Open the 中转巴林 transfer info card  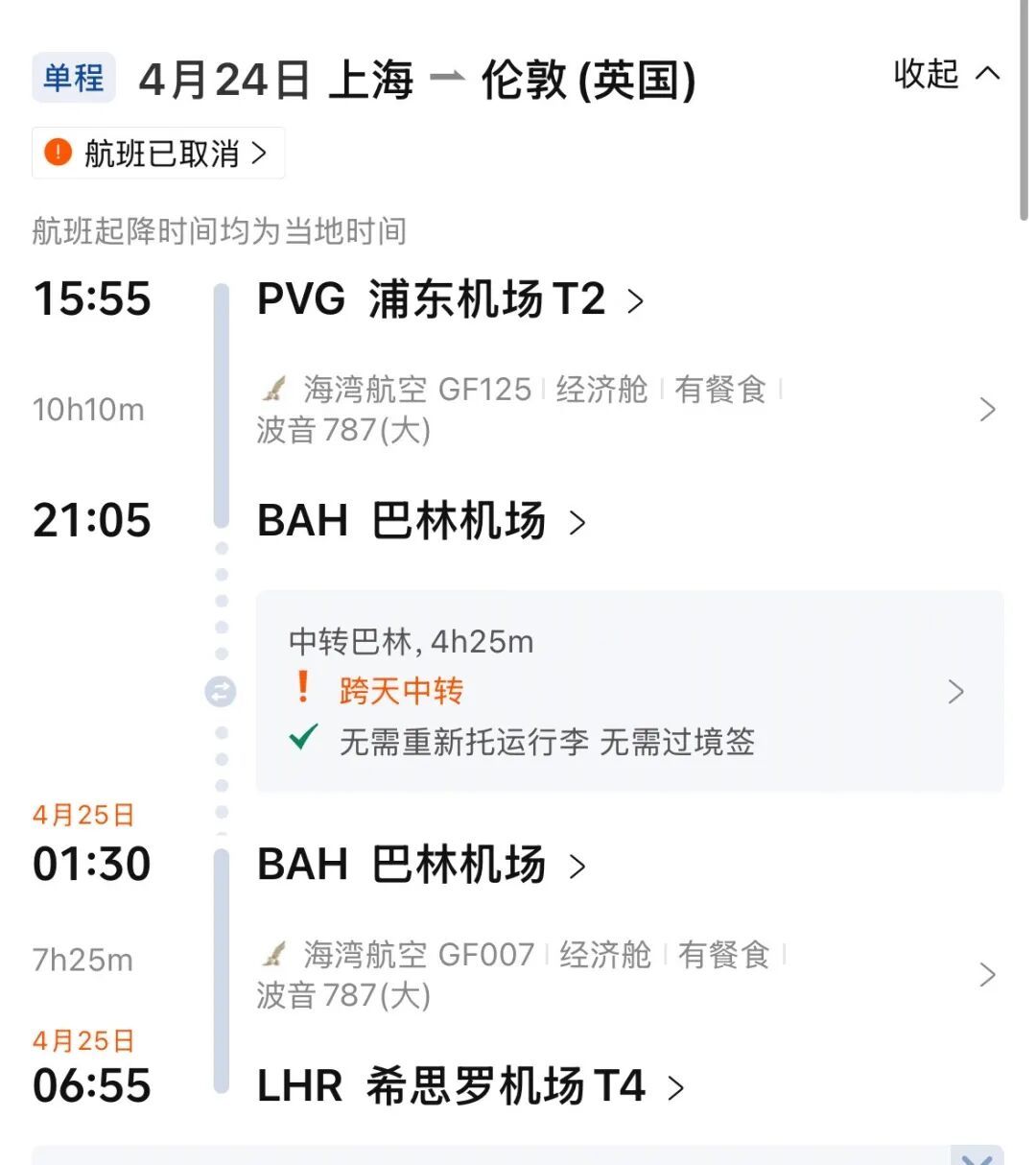(628, 692)
